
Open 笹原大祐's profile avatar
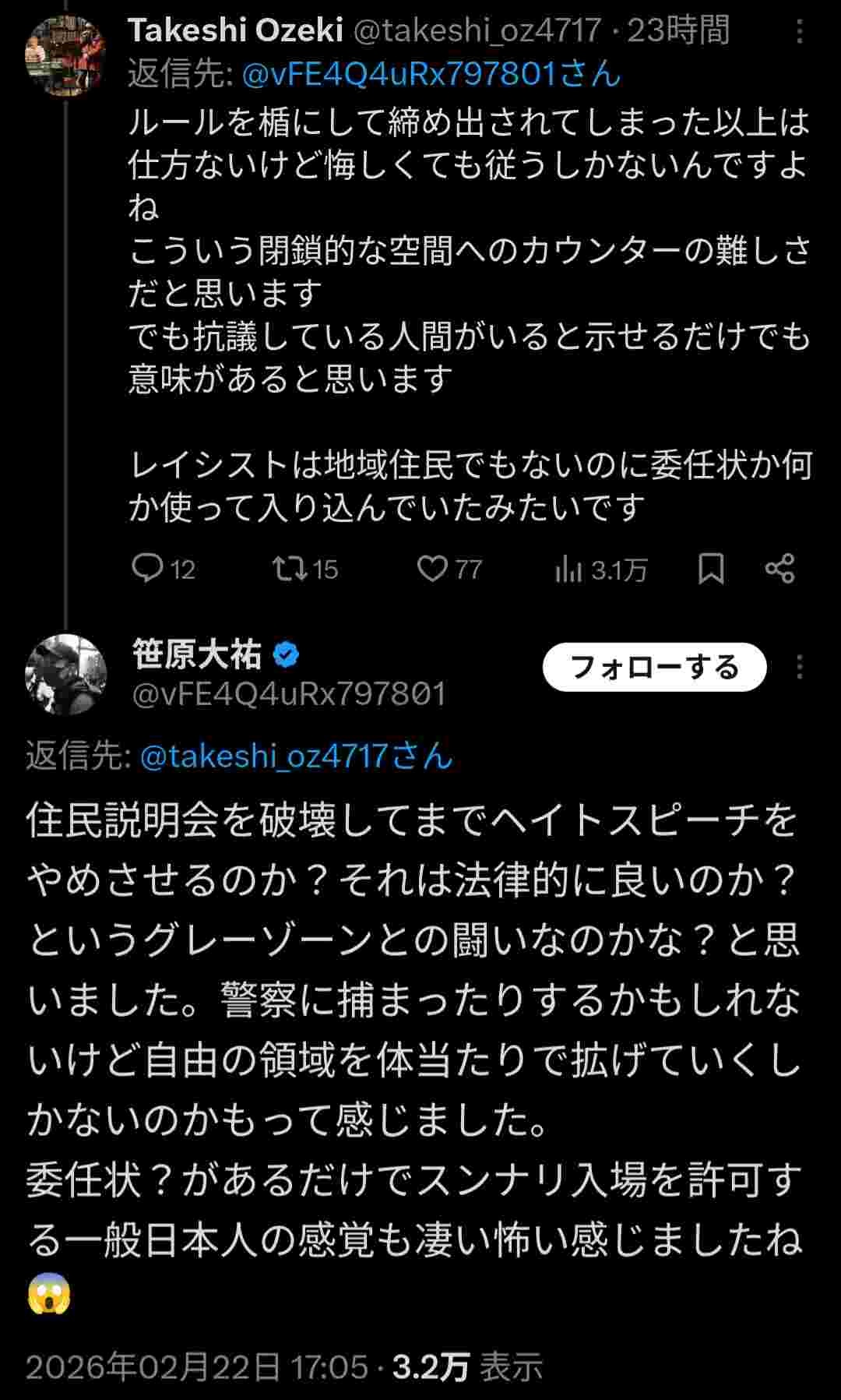click(x=65, y=675)
